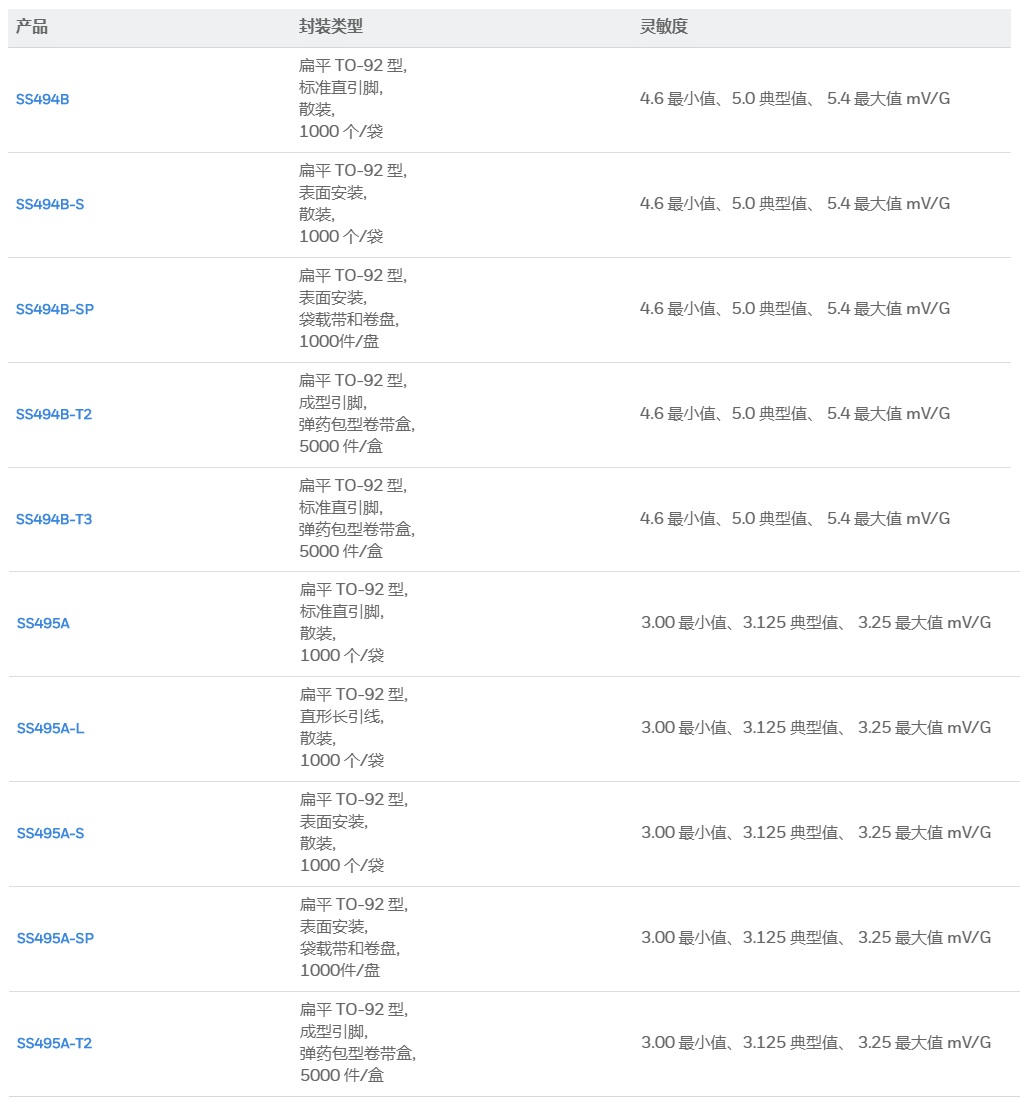The image size is (1020, 1101).
Task: Open the SS495A-L product link
Action: (x=50, y=728)
